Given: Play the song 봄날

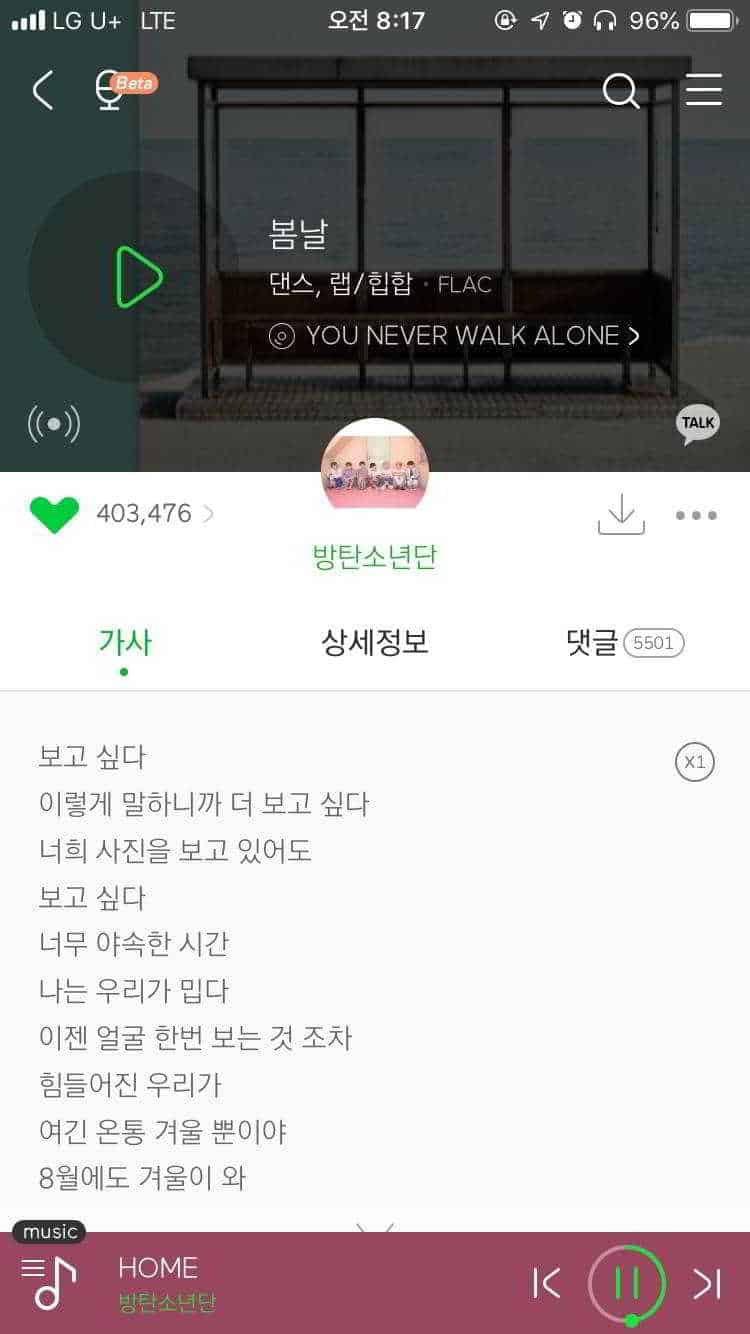Looking at the screenshot, I should pyautogui.click(x=138, y=276).
